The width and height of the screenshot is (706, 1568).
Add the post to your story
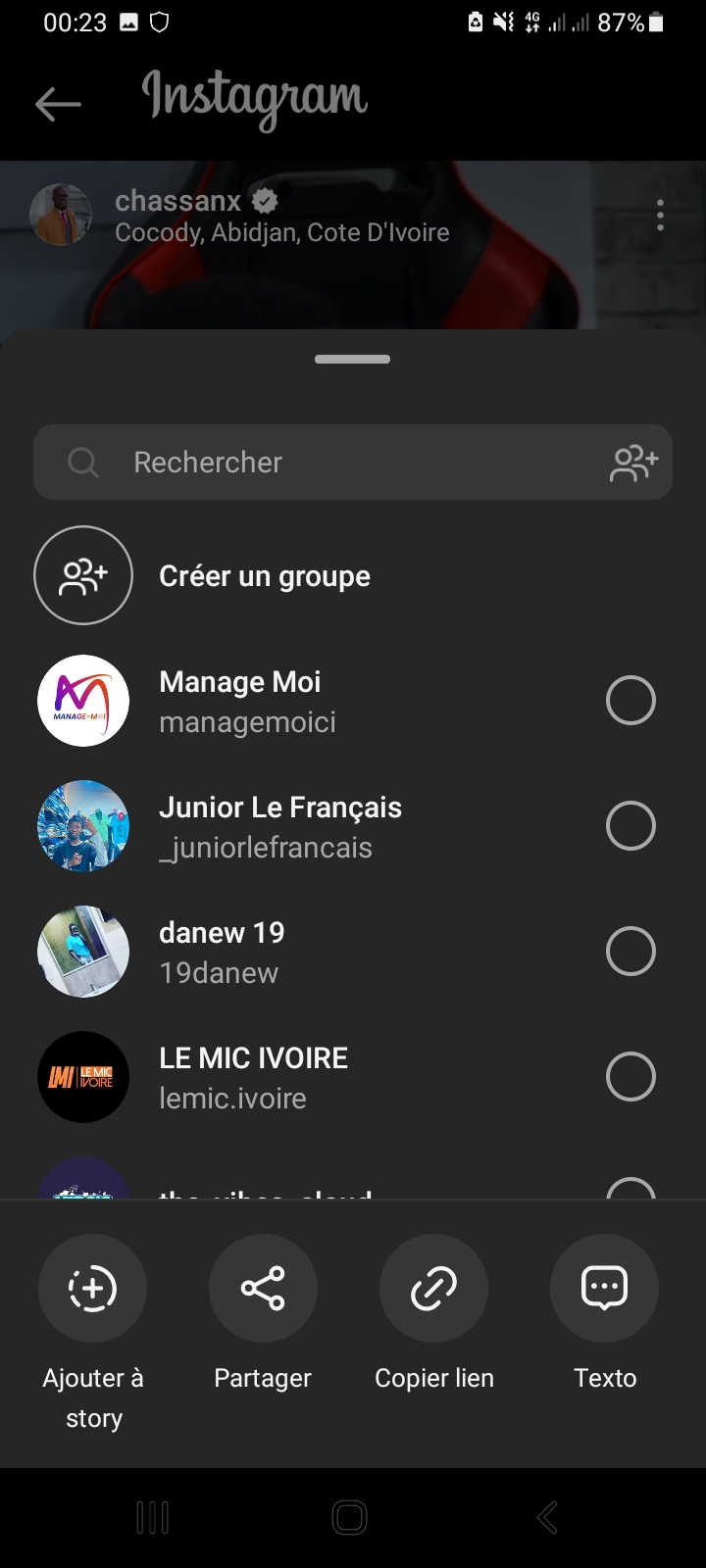(92, 1288)
